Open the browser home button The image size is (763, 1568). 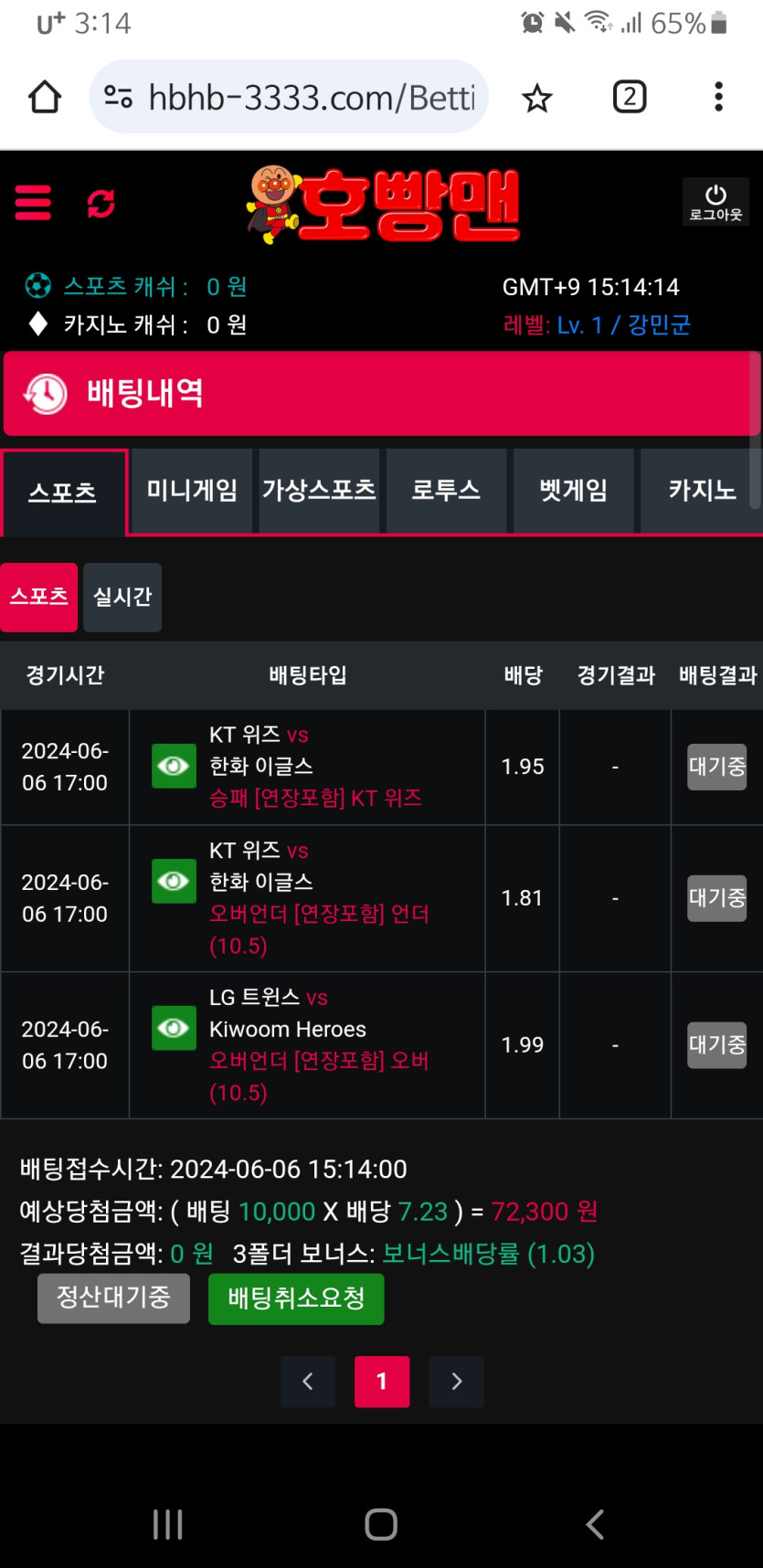44,97
